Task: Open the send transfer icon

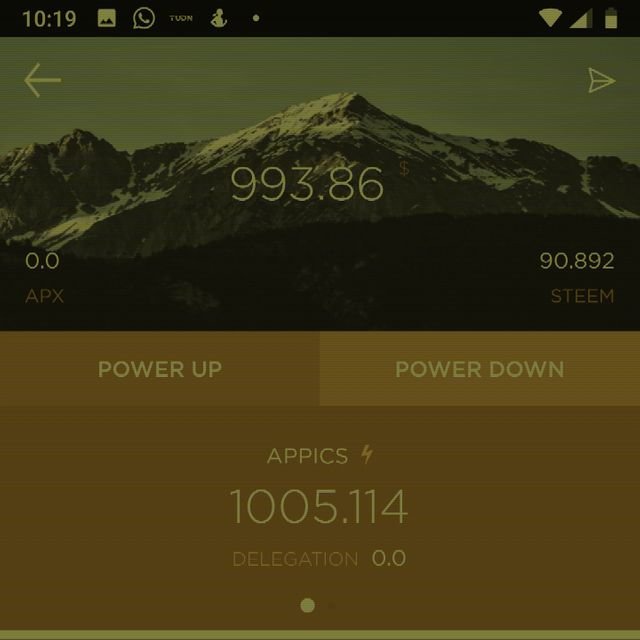Action: pos(601,81)
